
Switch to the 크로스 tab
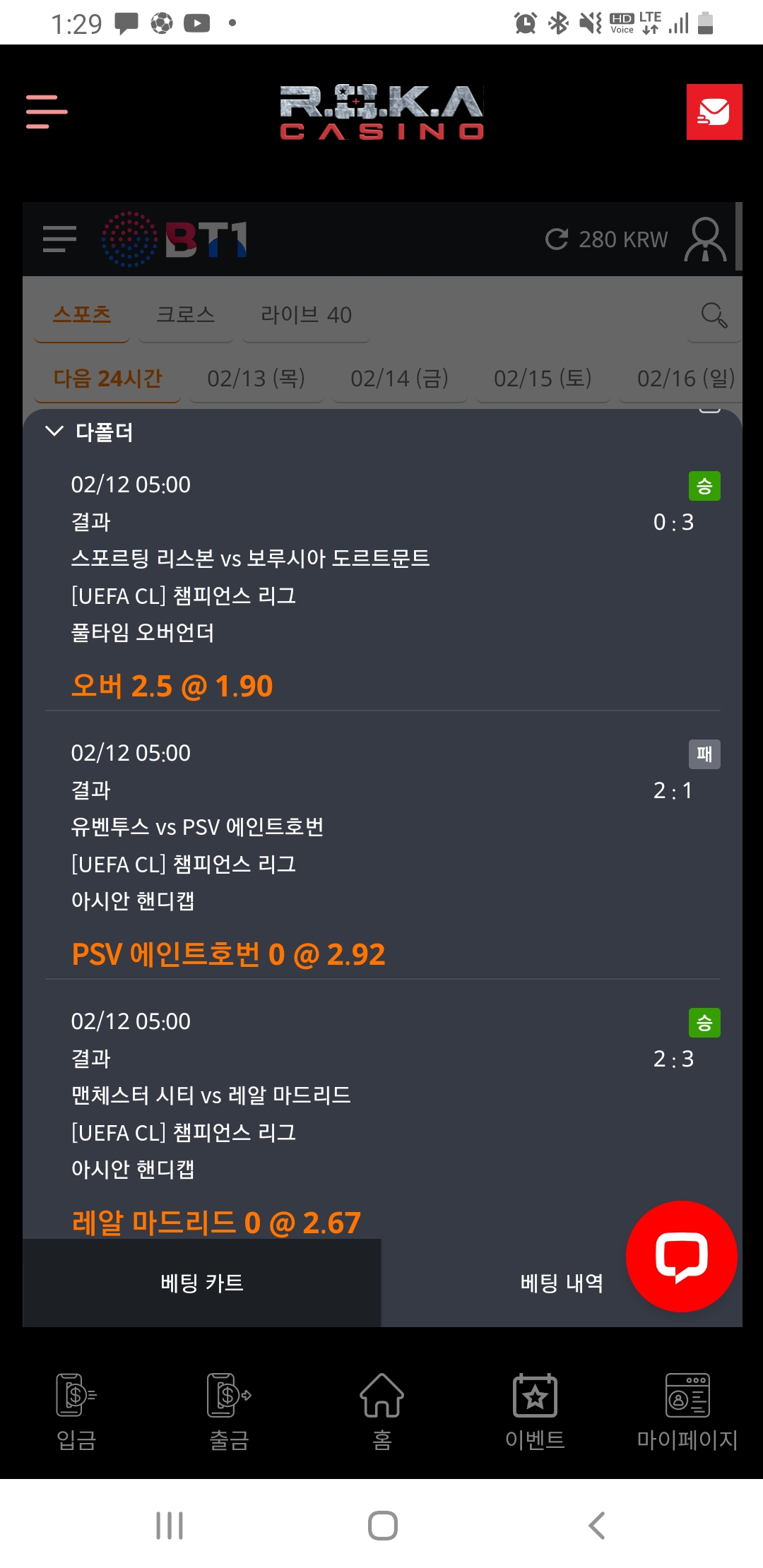click(x=185, y=314)
